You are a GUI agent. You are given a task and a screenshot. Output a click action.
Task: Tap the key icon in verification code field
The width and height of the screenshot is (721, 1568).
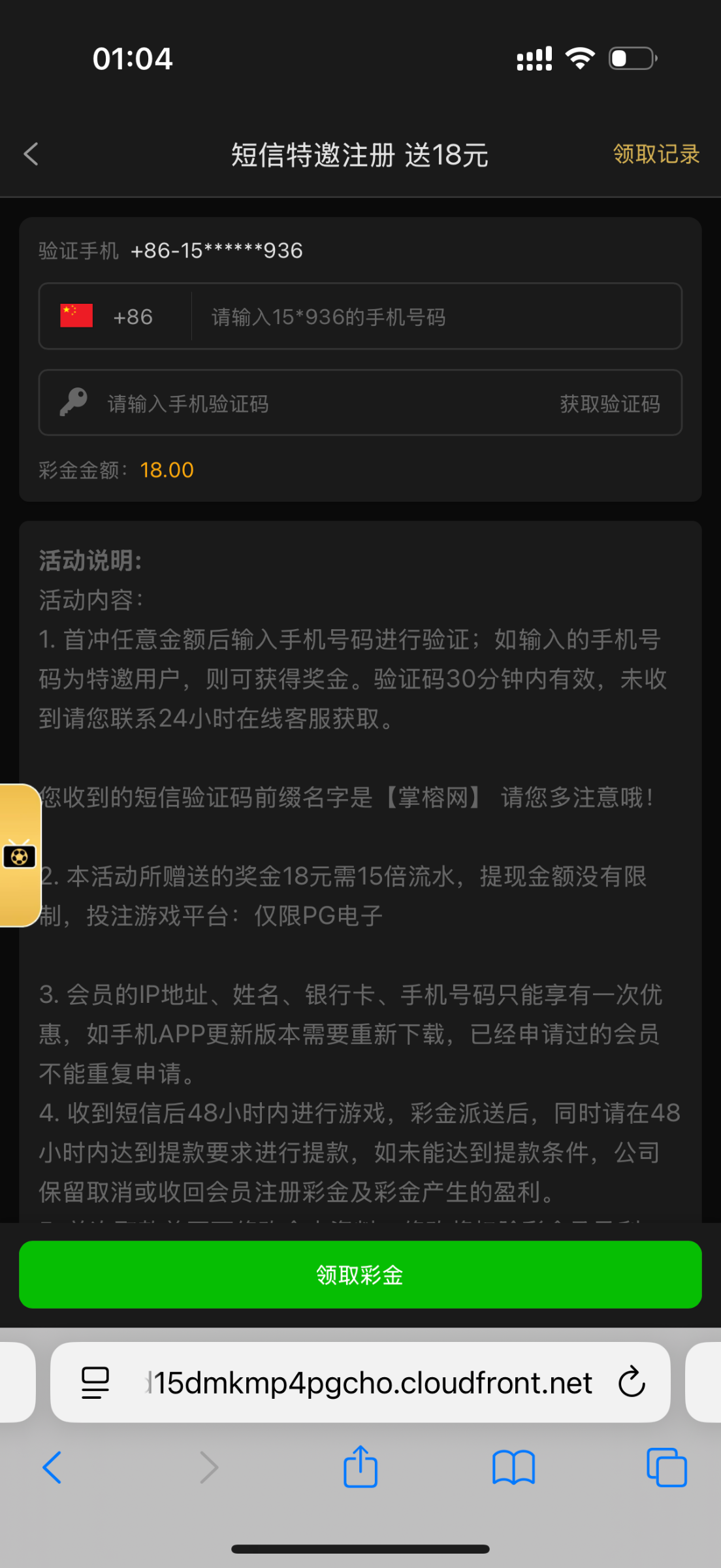72,402
